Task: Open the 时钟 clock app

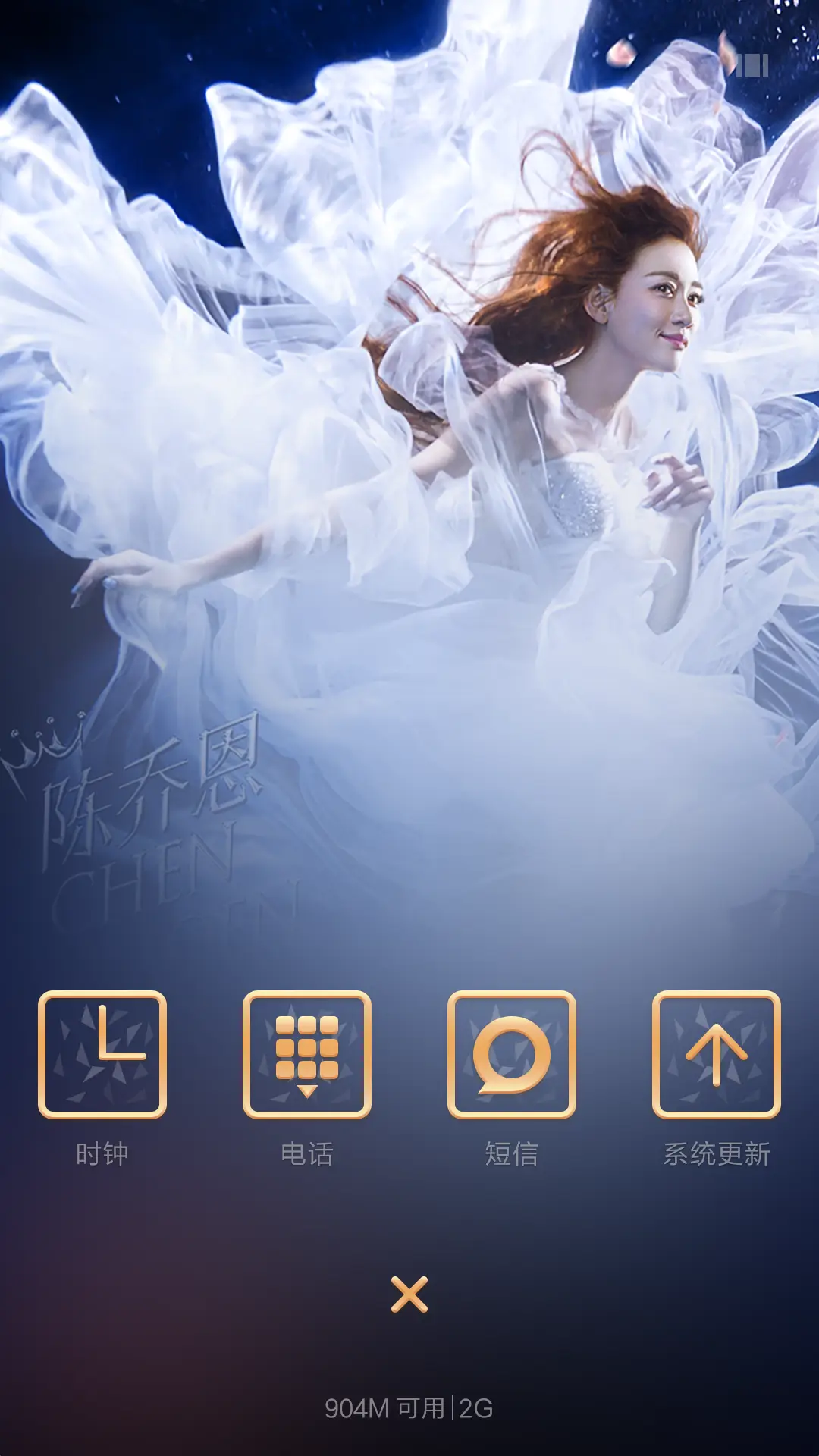Action: click(x=102, y=1054)
